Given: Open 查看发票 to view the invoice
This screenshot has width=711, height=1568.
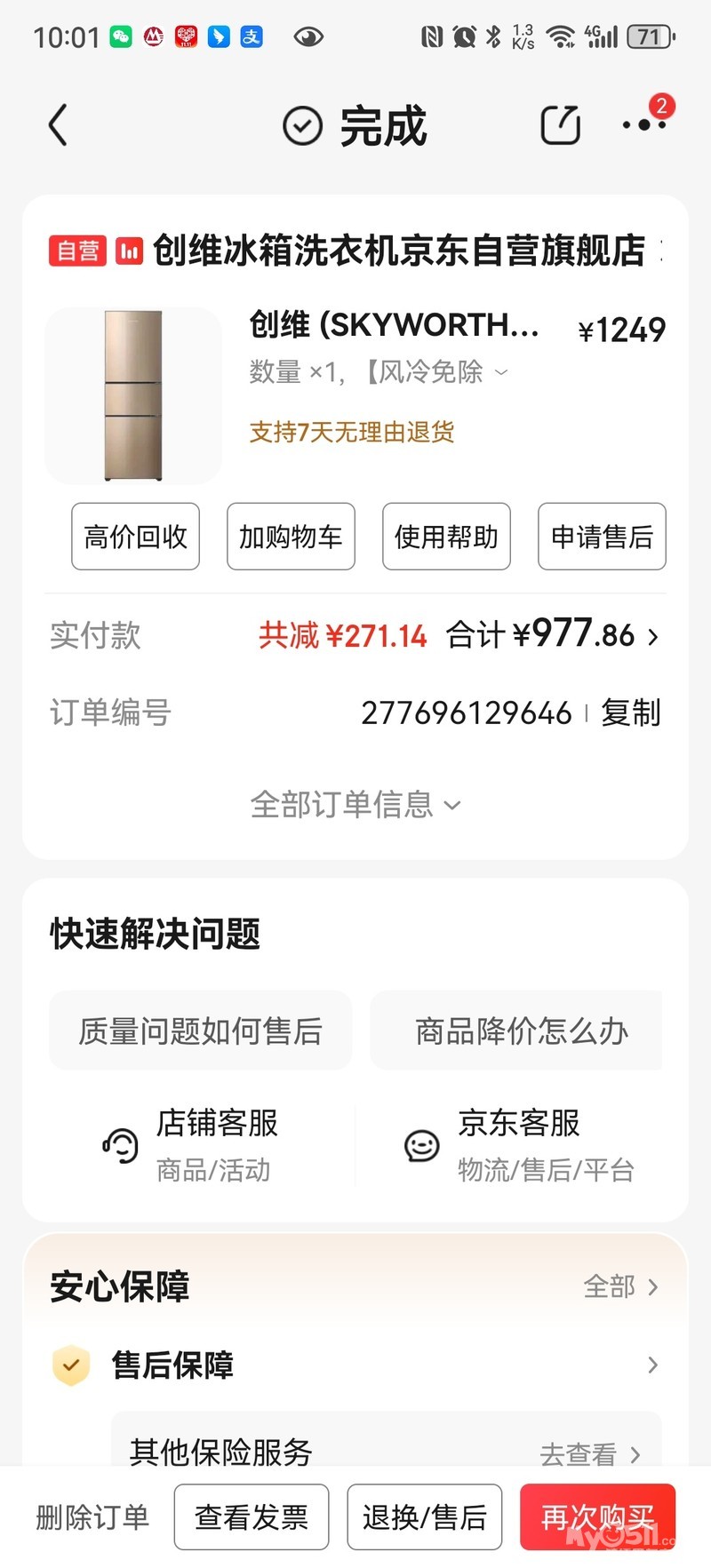Looking at the screenshot, I should (x=252, y=1517).
